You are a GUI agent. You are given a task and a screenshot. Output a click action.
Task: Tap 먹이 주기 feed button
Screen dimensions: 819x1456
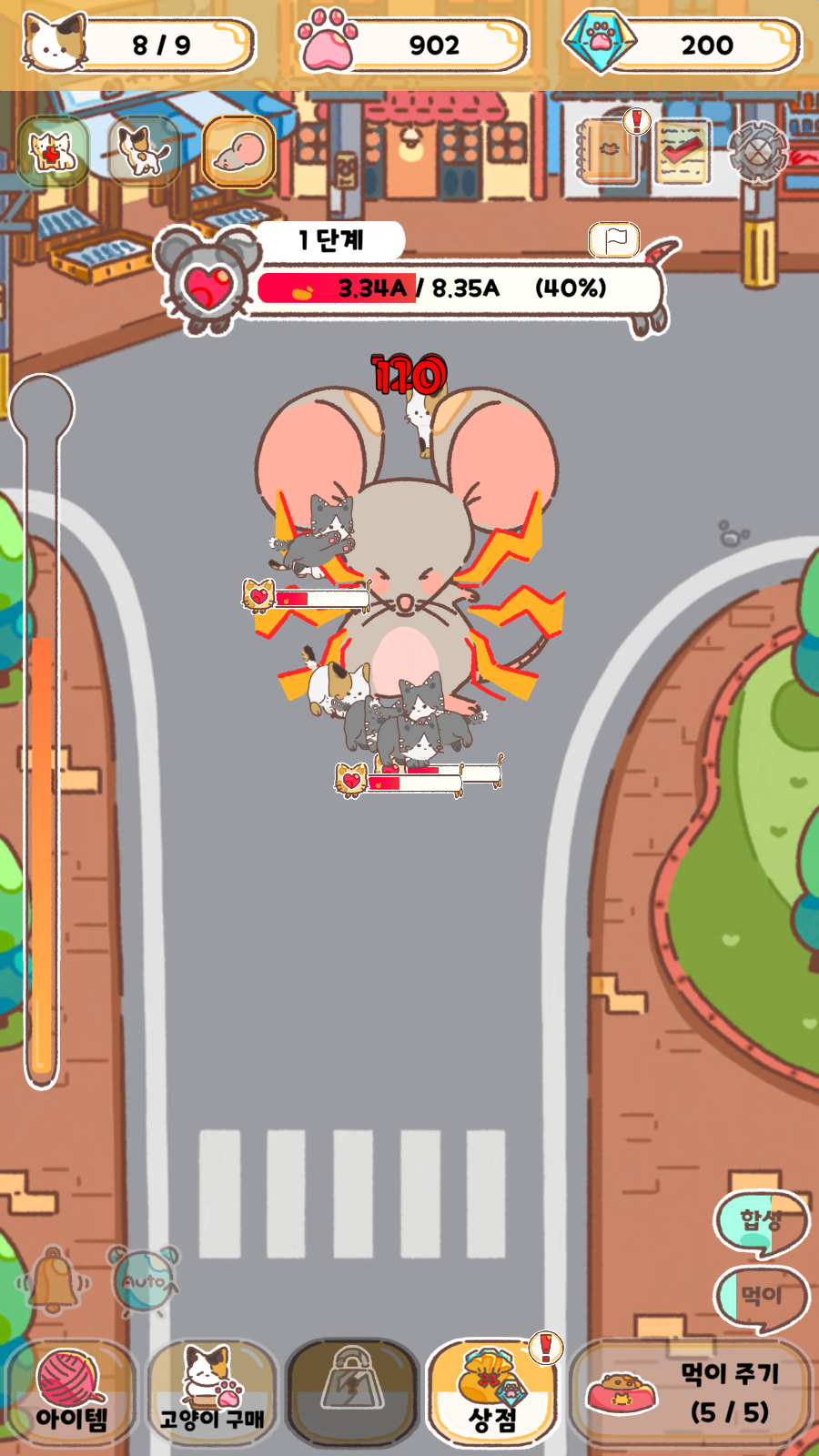click(692, 1392)
